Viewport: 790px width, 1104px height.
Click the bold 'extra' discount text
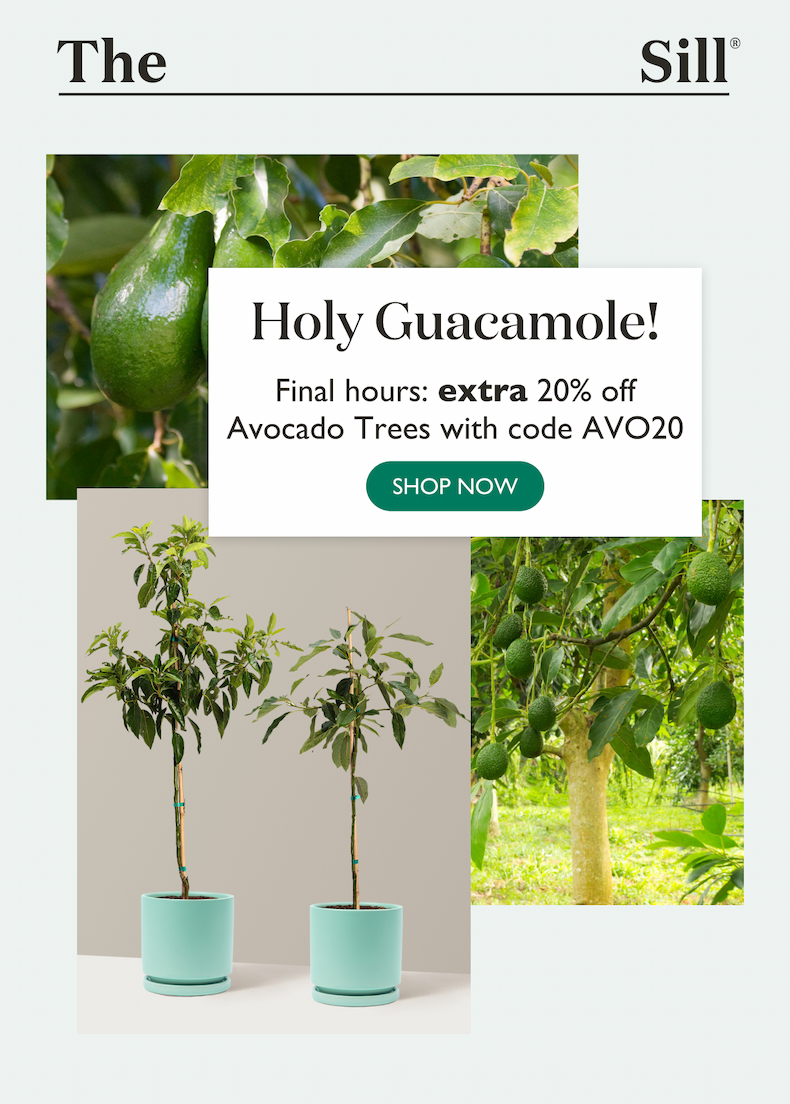[x=483, y=389]
